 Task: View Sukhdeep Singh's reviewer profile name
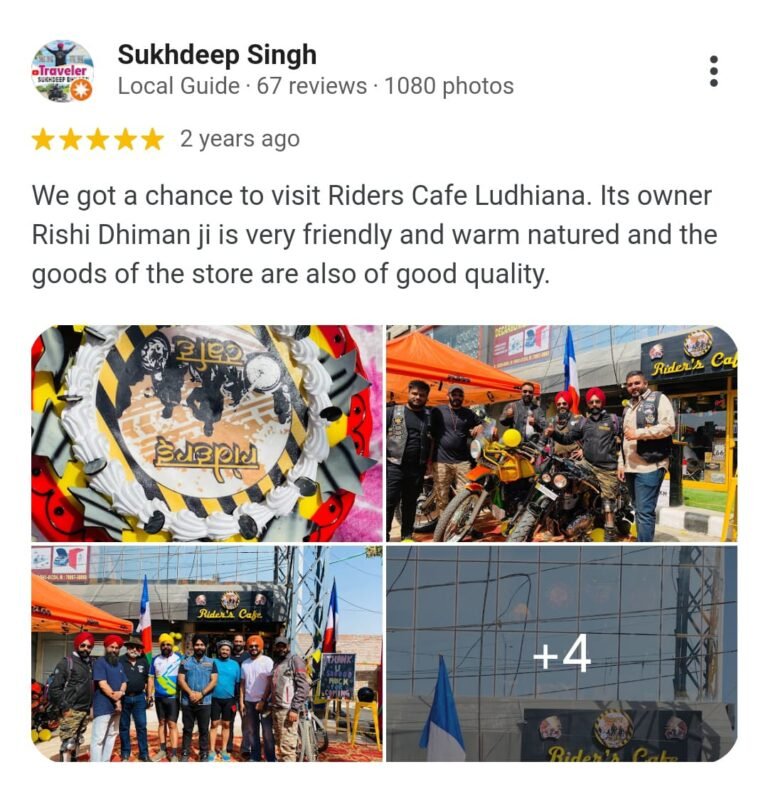point(216,54)
